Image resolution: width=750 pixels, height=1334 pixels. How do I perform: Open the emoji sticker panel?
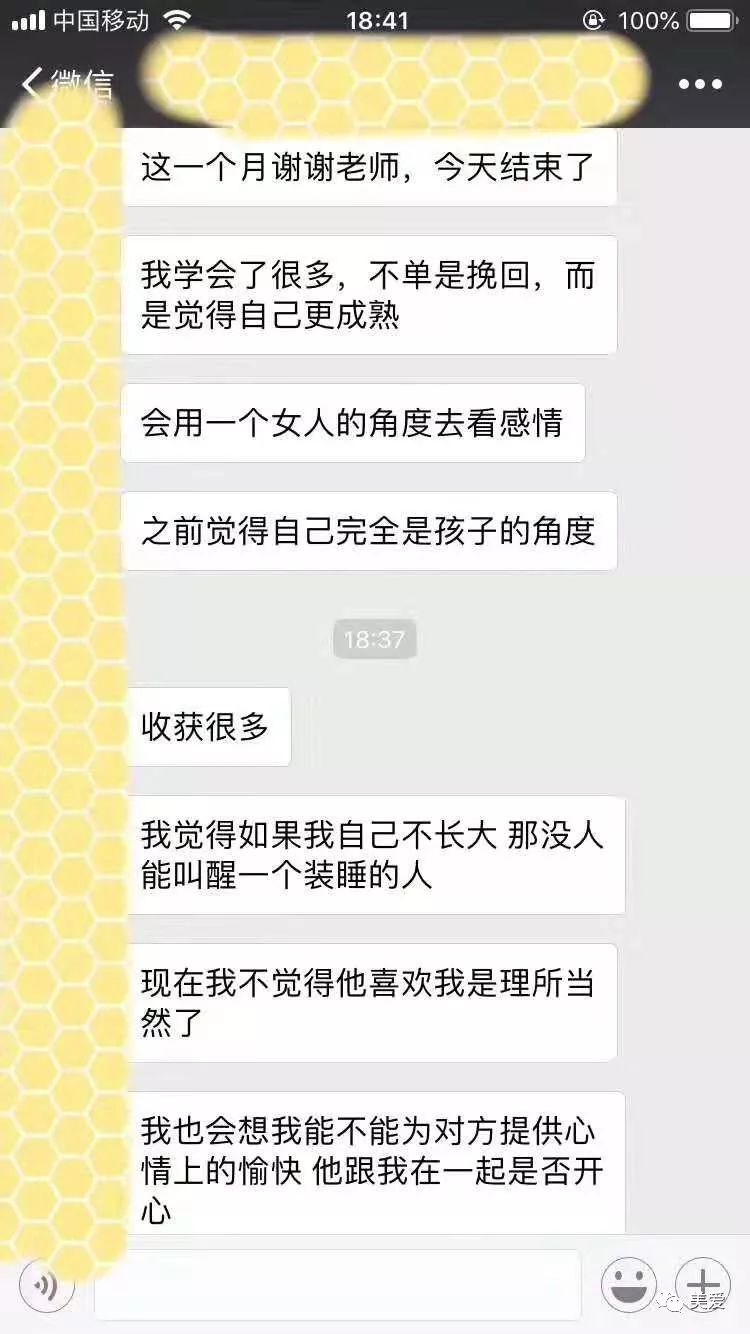pos(629,1285)
